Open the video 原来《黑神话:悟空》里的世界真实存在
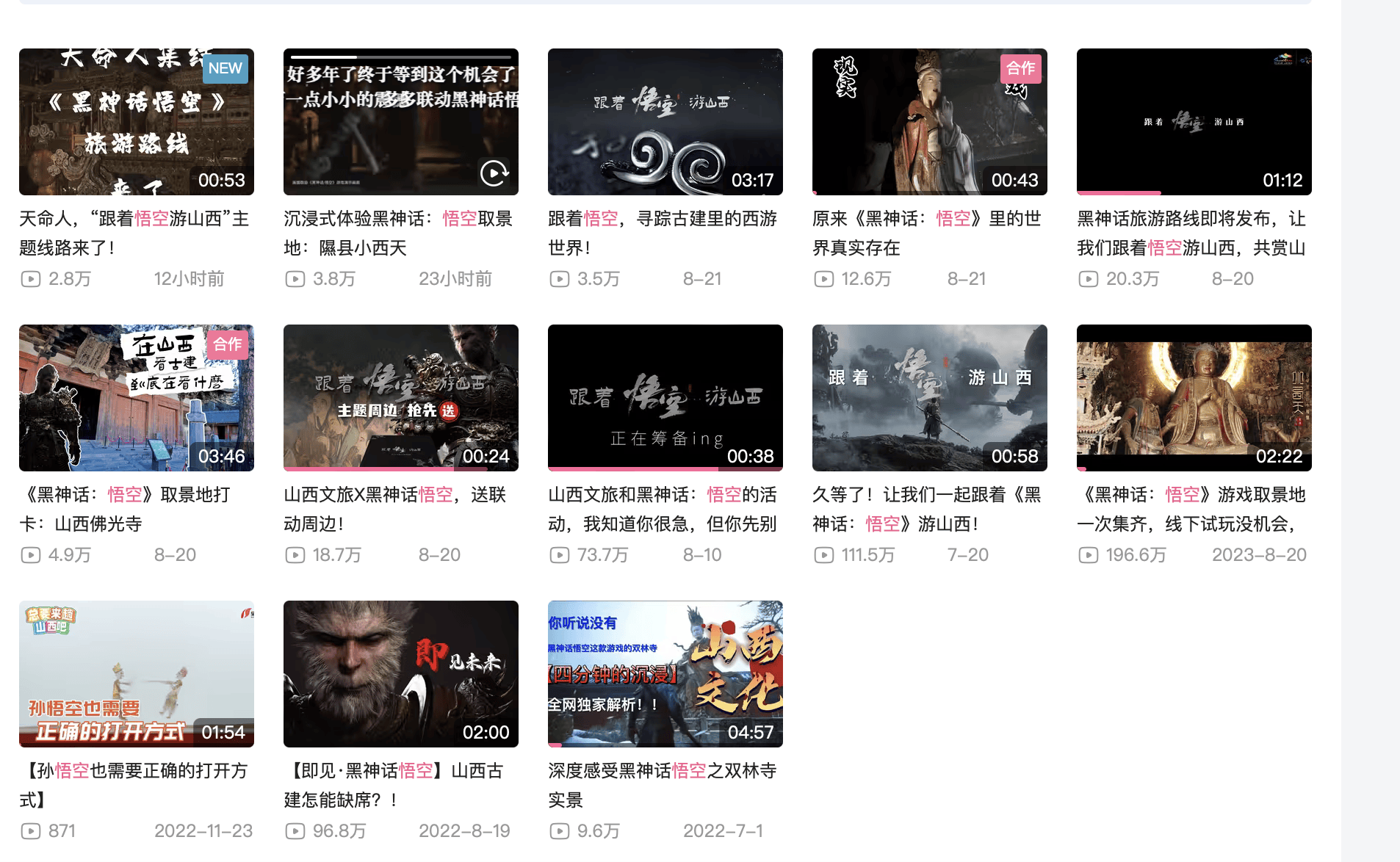1400x862 pixels. 929,122
